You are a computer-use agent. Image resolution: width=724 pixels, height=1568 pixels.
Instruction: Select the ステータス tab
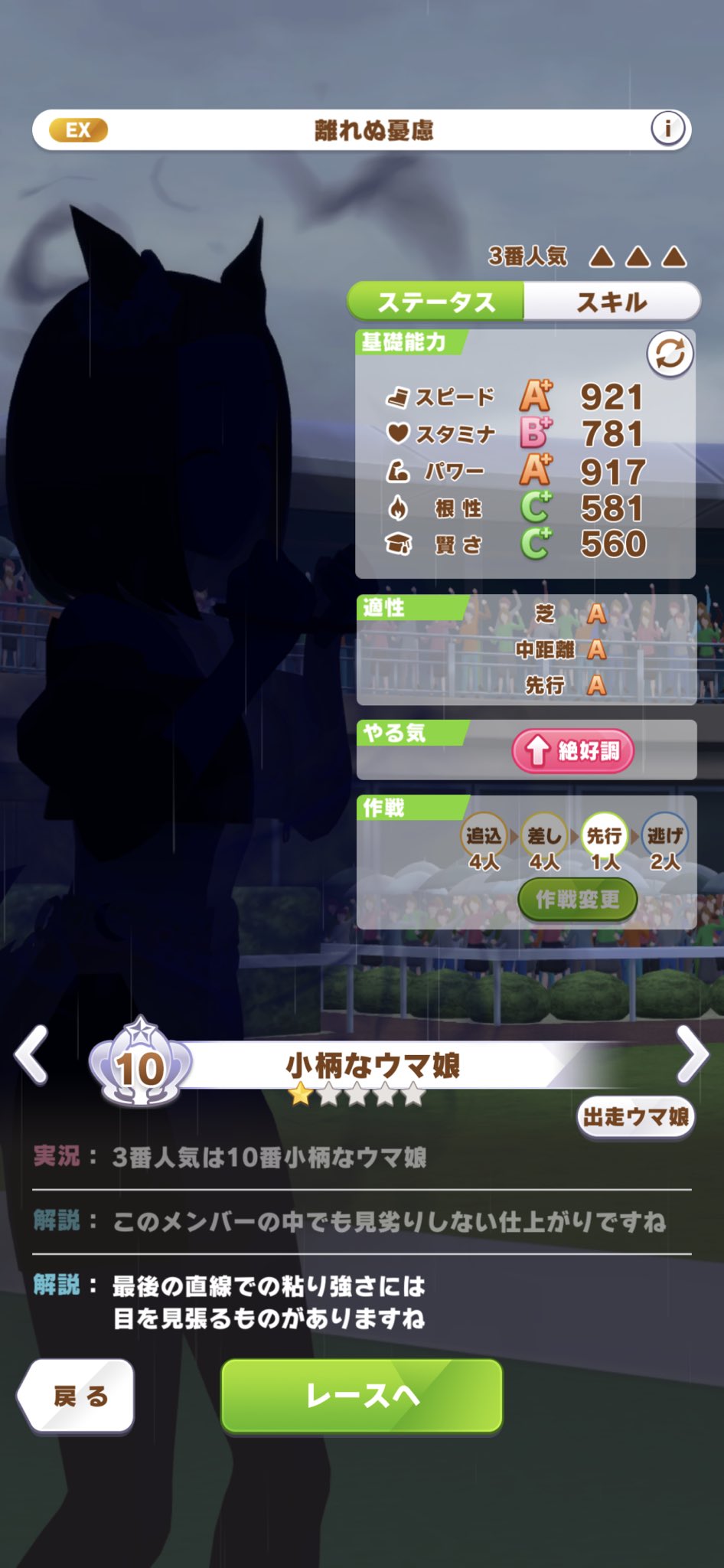[436, 302]
